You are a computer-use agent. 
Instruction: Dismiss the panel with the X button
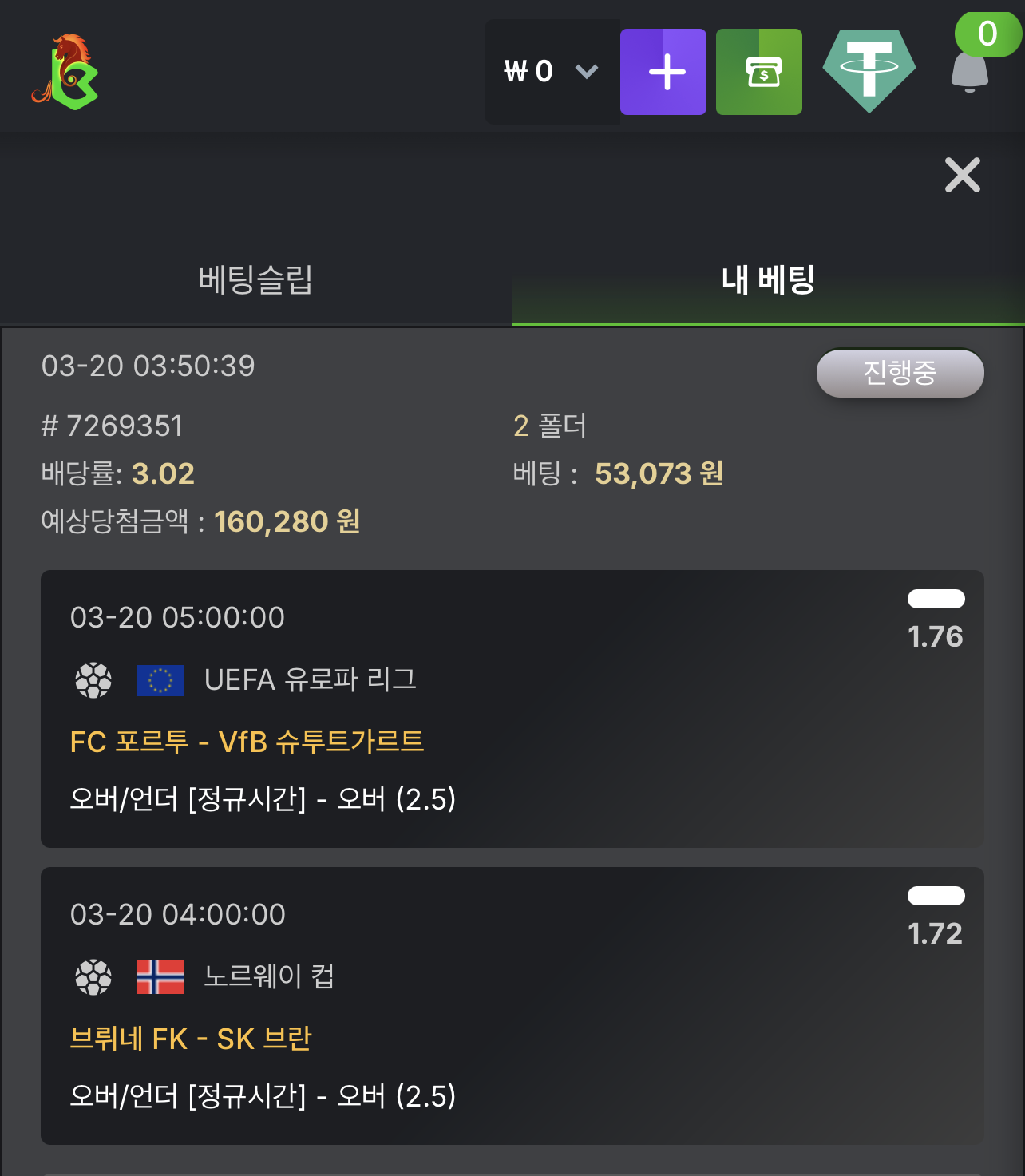[962, 176]
